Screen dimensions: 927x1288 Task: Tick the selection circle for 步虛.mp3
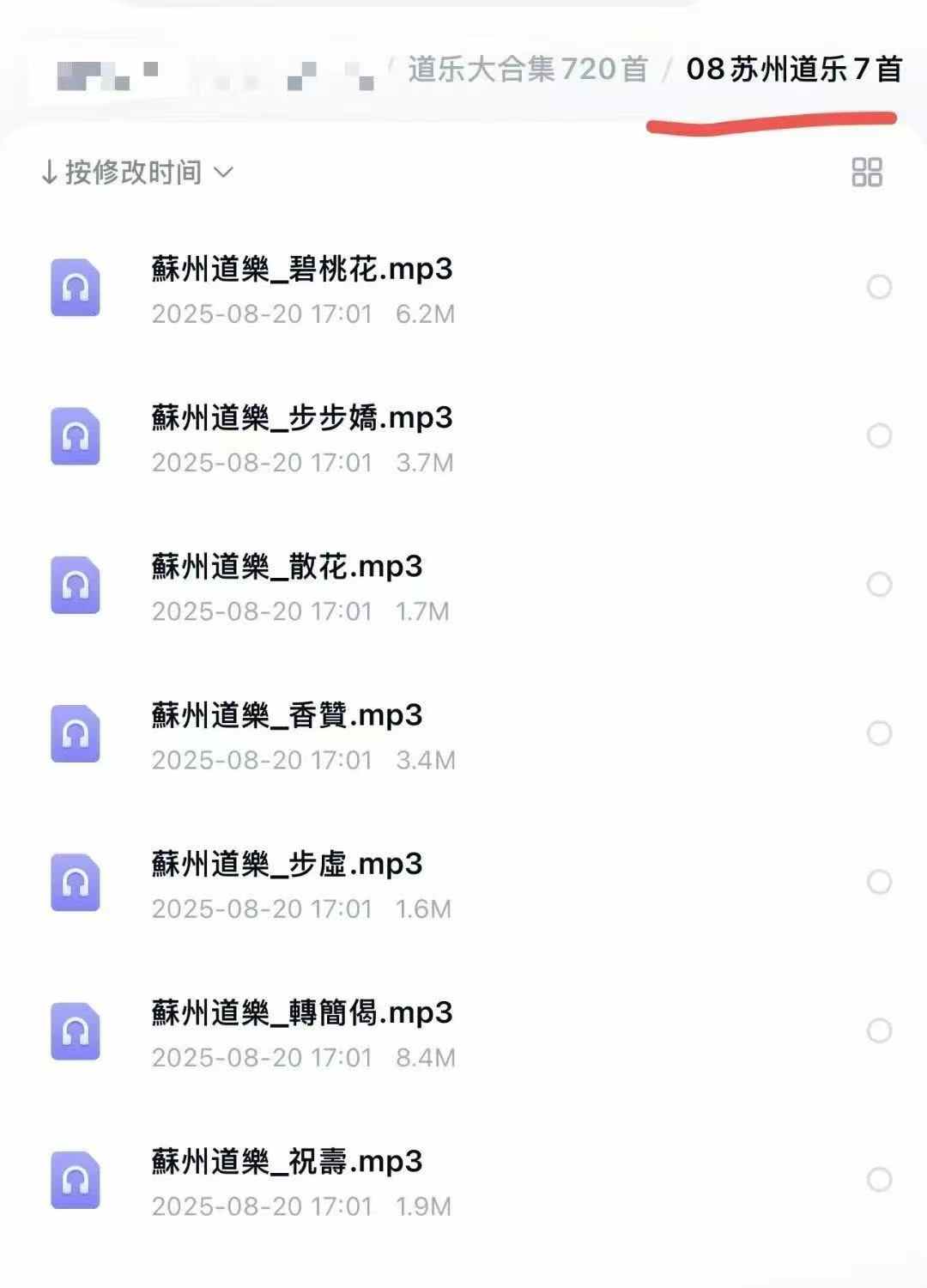(x=879, y=882)
